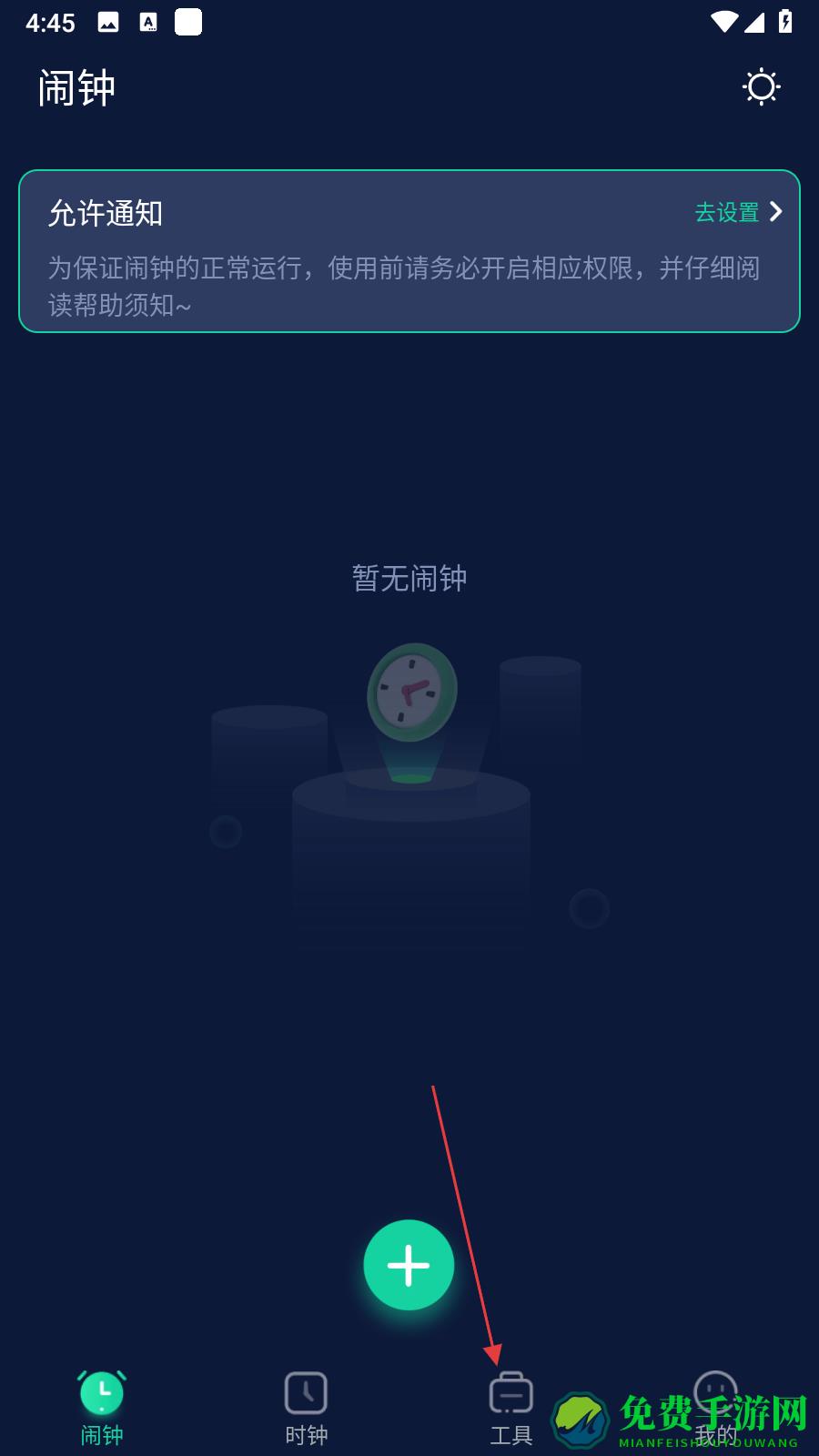Add a new alarm with plus button

tap(409, 1265)
